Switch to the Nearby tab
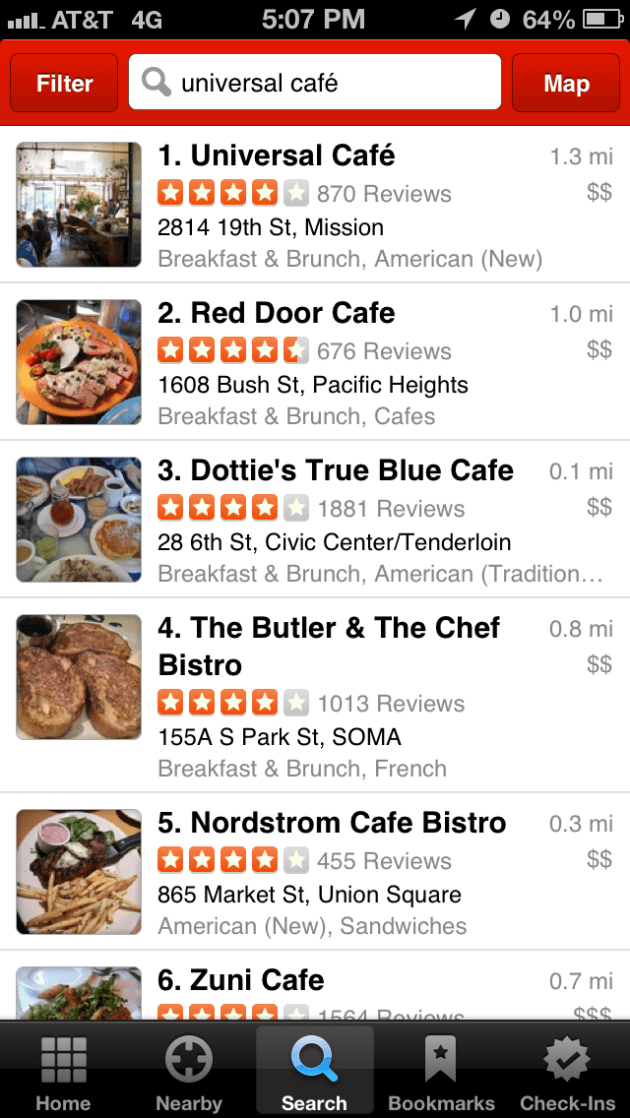 point(188,1072)
